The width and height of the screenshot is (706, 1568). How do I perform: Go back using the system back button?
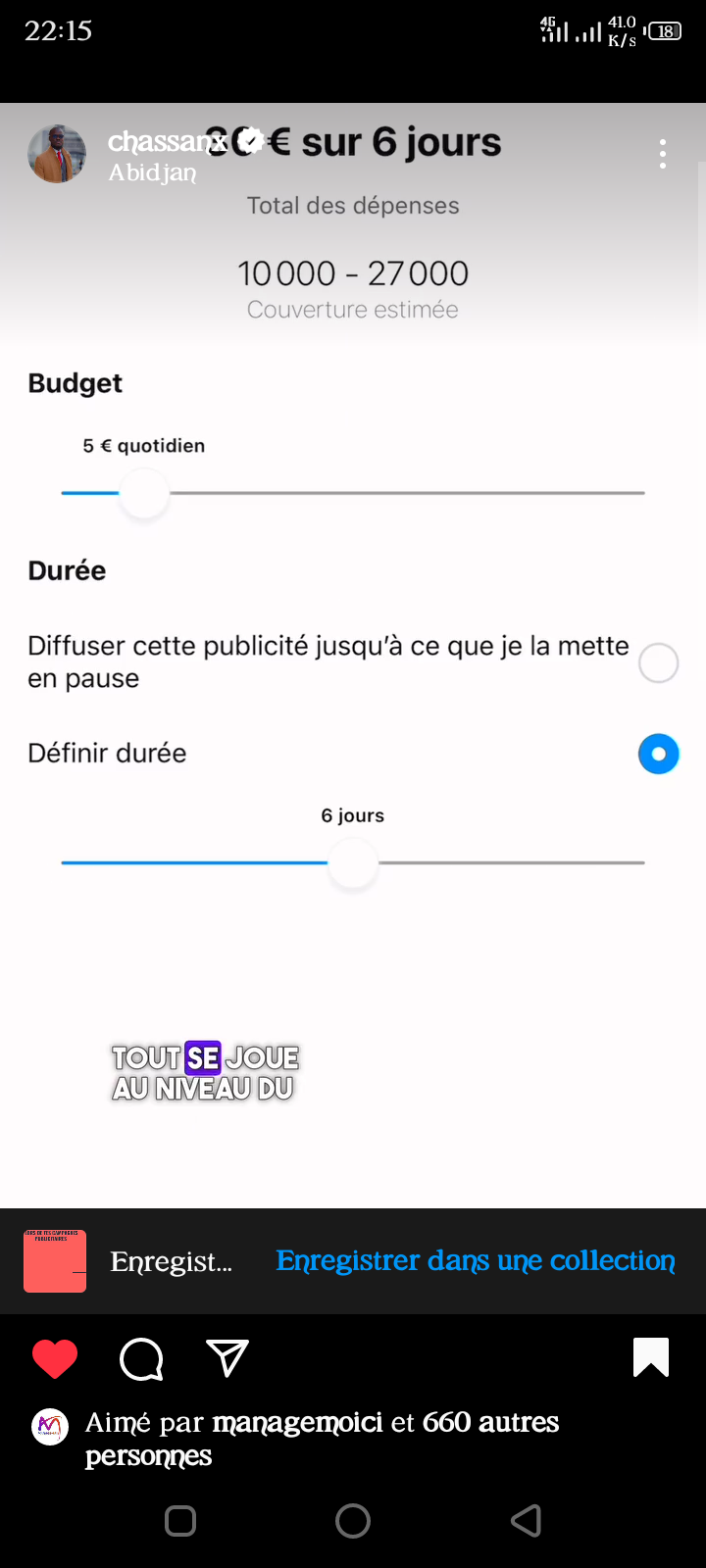pos(527,1521)
